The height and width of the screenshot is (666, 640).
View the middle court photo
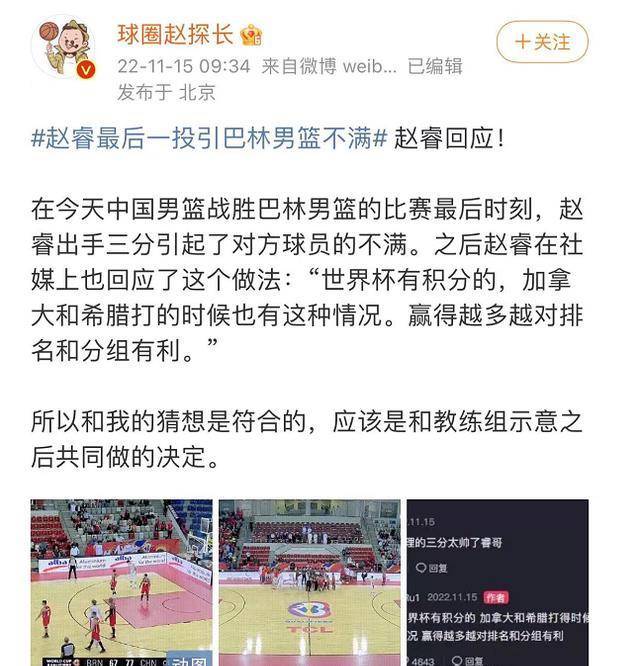coord(309,582)
